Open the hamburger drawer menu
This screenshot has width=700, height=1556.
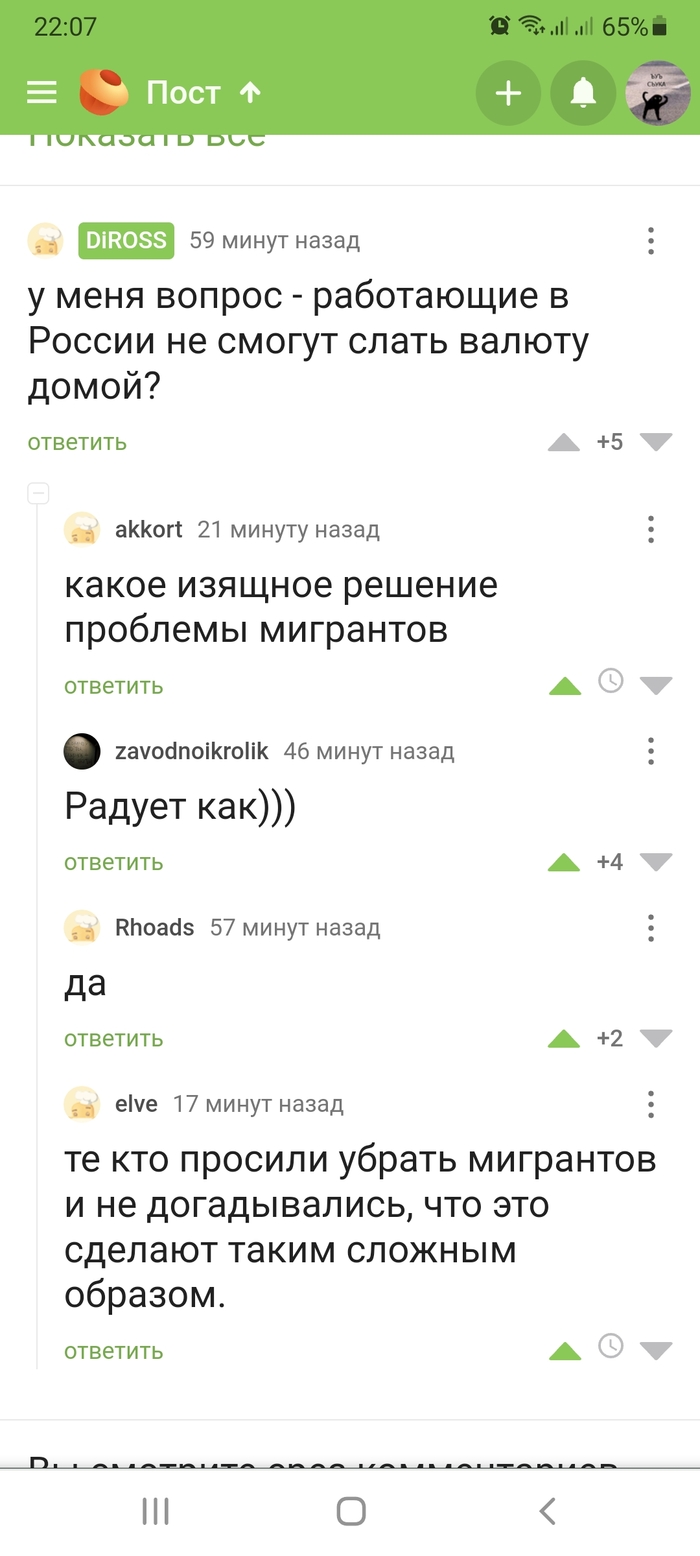pyautogui.click(x=42, y=93)
